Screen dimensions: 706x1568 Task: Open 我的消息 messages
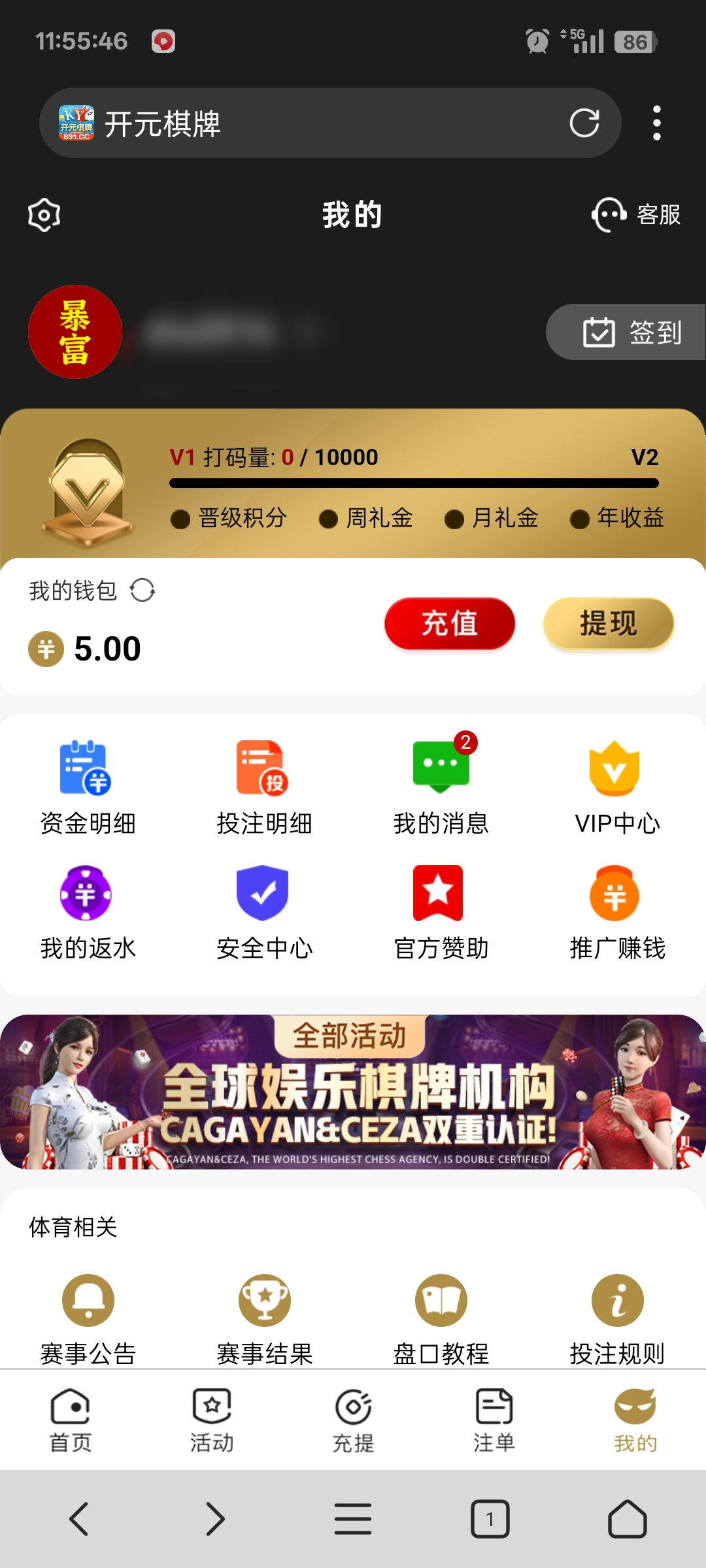point(441,787)
